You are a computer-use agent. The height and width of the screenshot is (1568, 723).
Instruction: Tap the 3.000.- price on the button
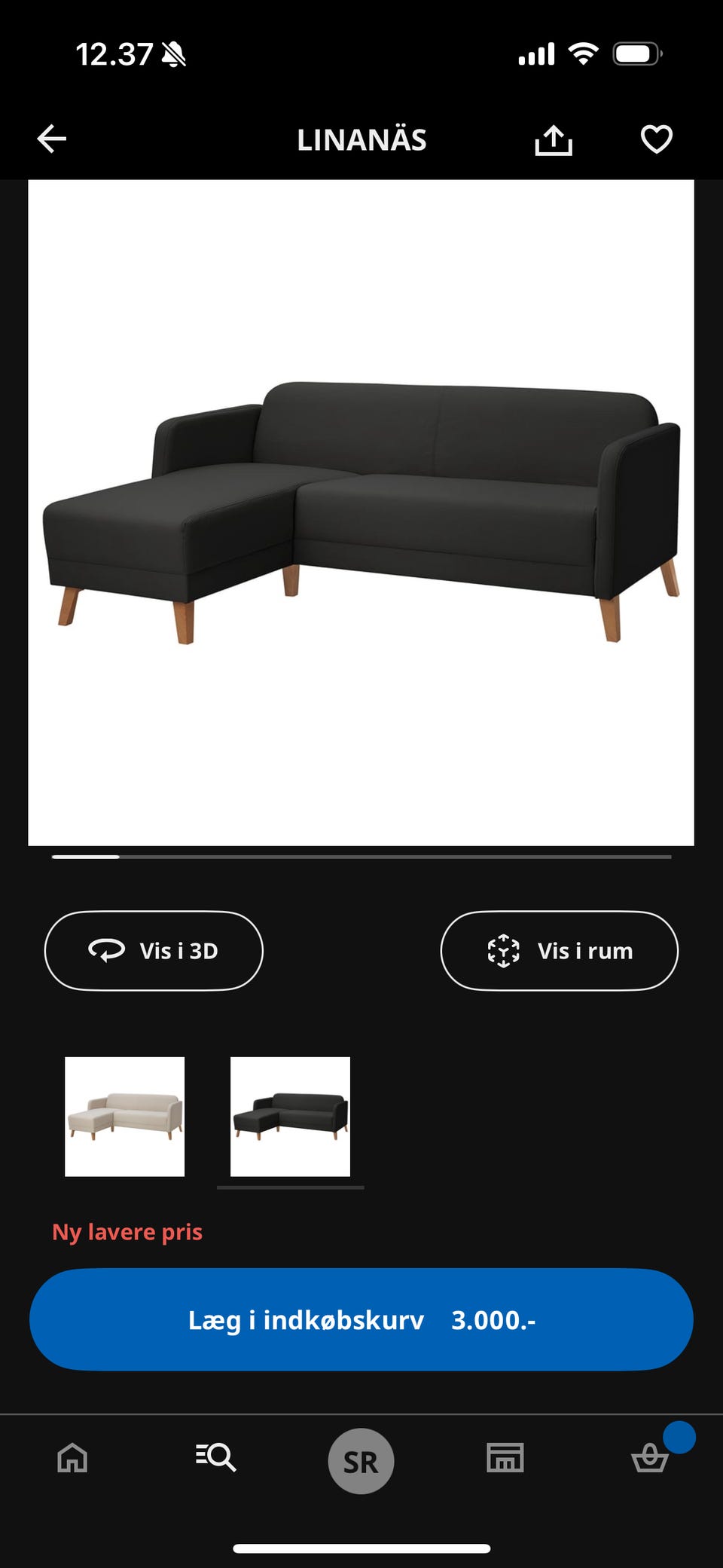493,1319
